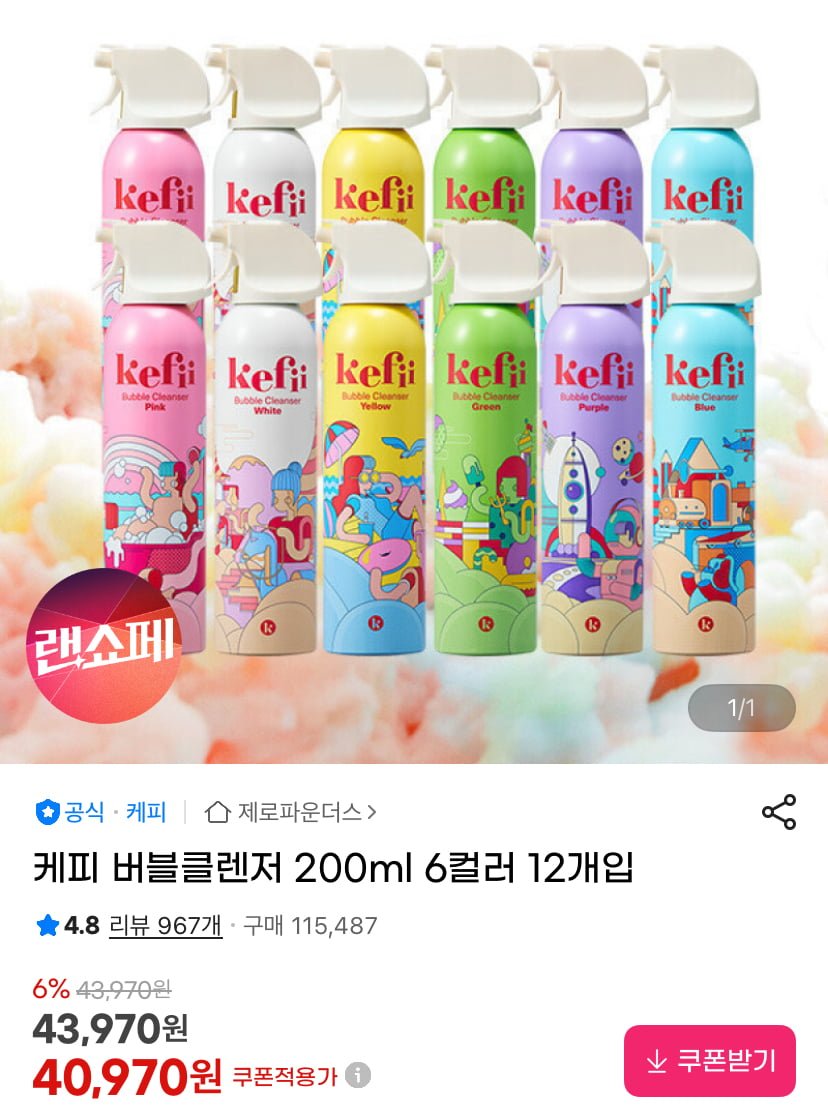Image resolution: width=828 pixels, height=1111 pixels.
Task: Tap the info icon beside 쿠폰적용가
Action: coord(357,1076)
